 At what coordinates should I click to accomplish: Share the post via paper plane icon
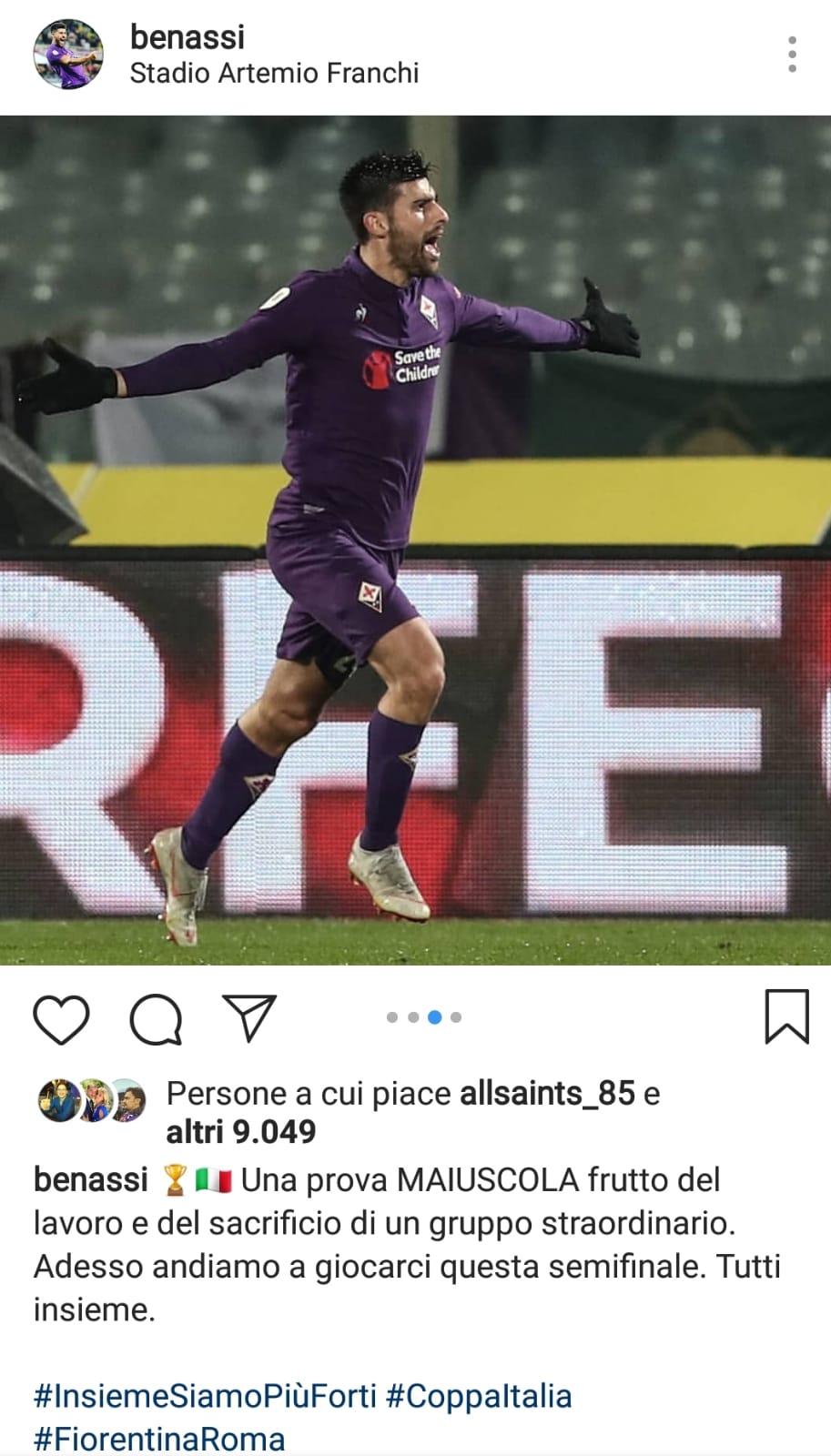[248, 1018]
